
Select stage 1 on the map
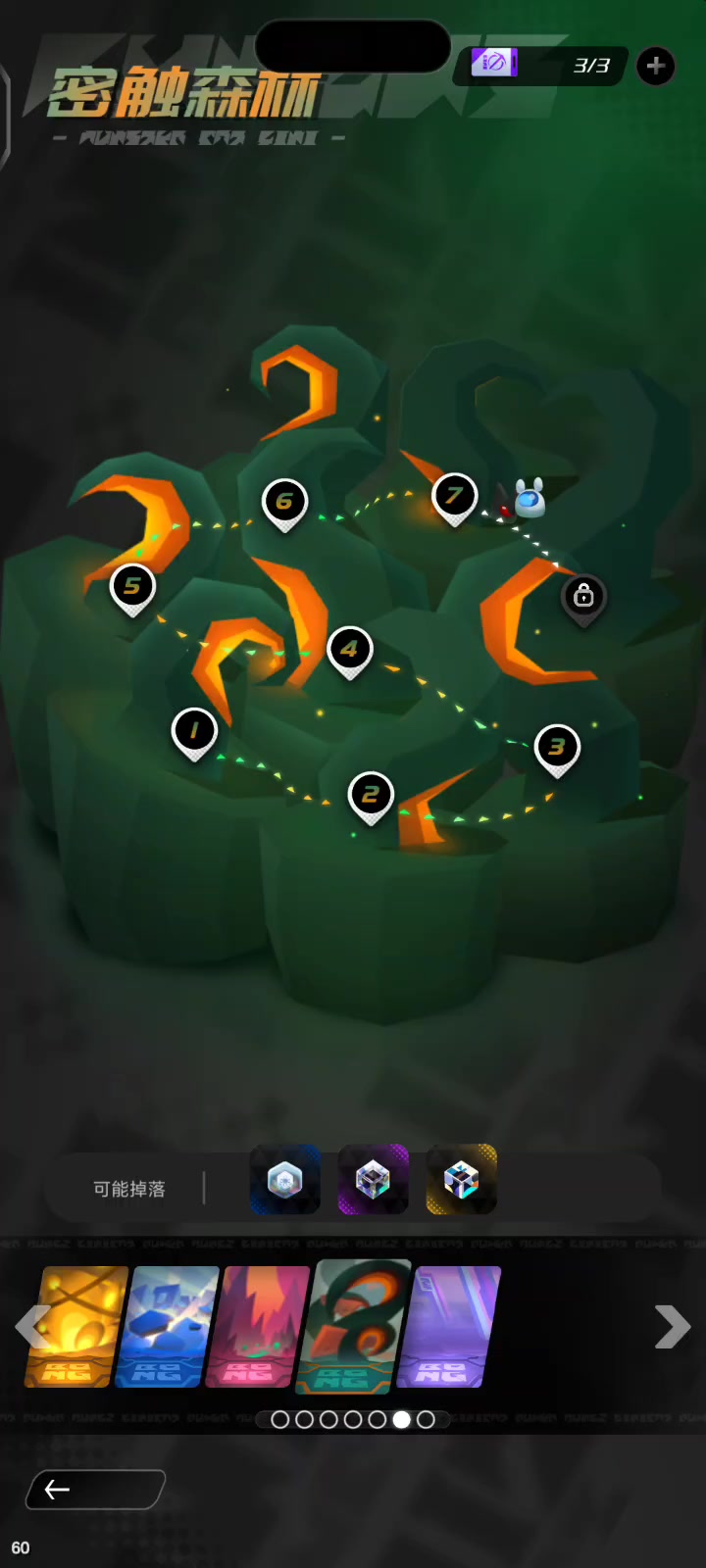pyautogui.click(x=194, y=730)
